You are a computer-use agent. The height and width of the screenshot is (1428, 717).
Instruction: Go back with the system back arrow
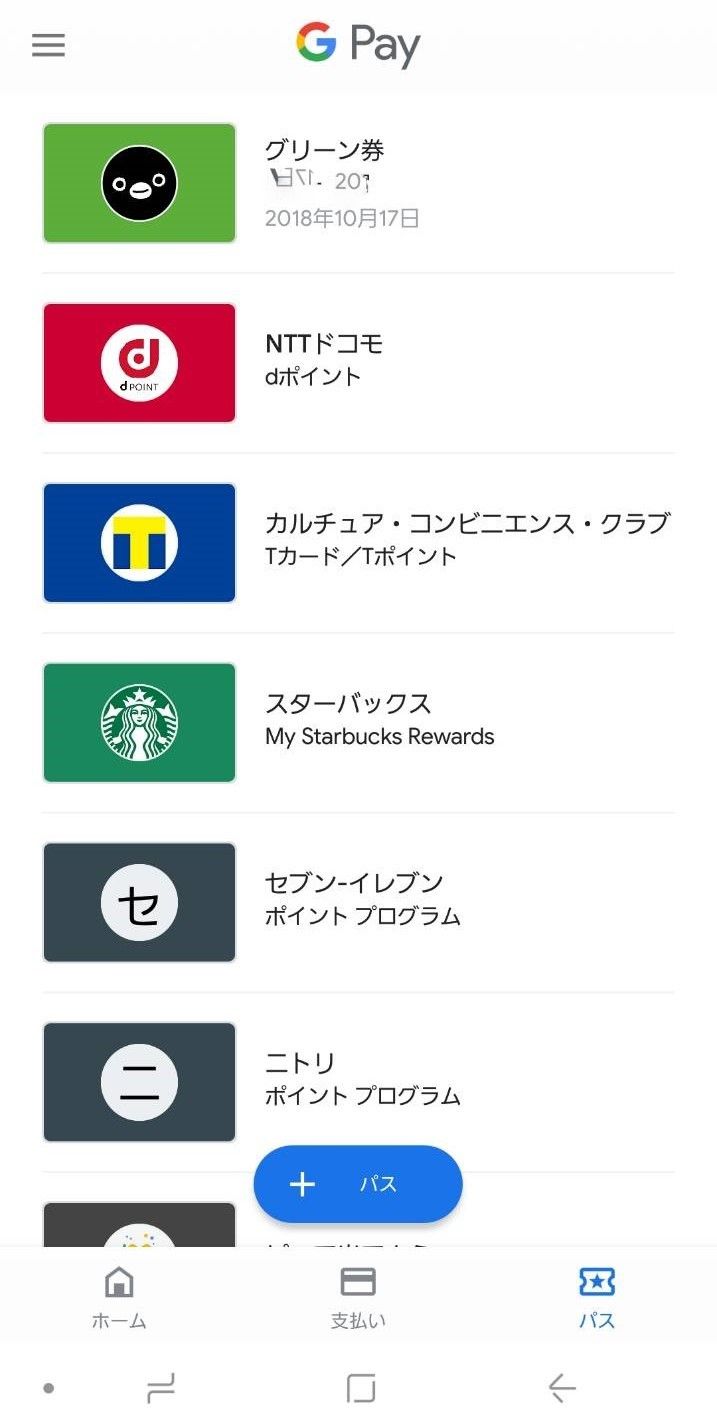point(562,1388)
